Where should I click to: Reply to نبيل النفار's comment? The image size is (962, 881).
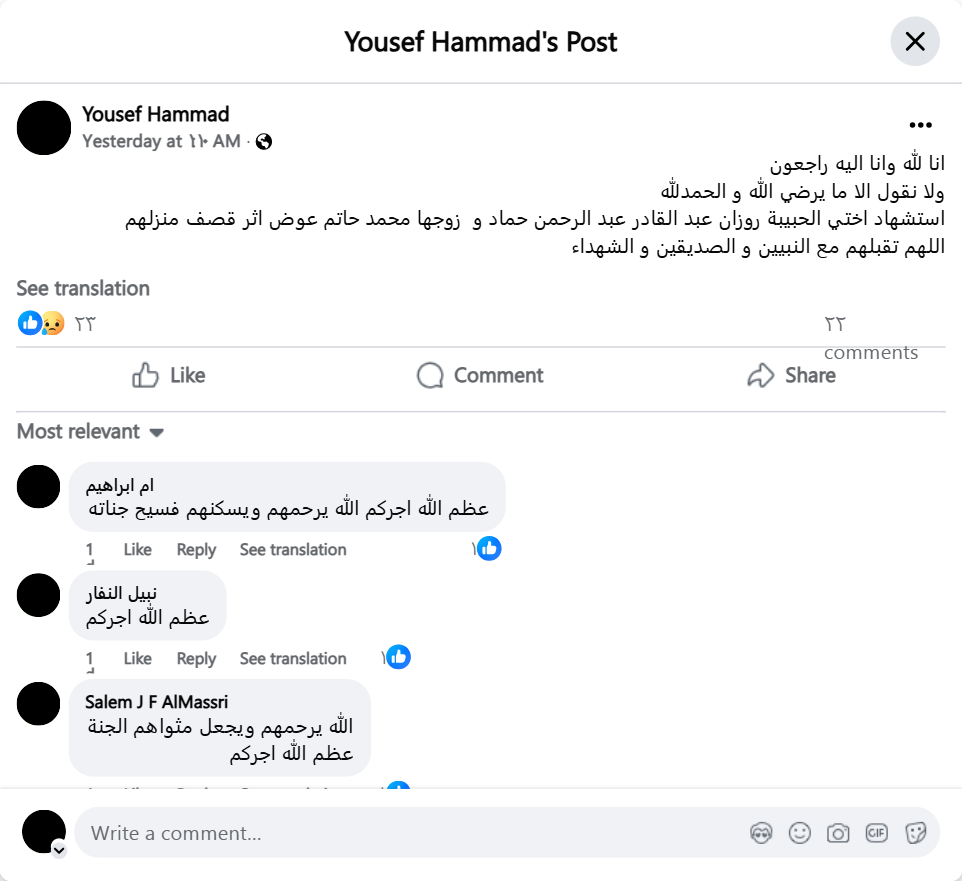coord(196,659)
